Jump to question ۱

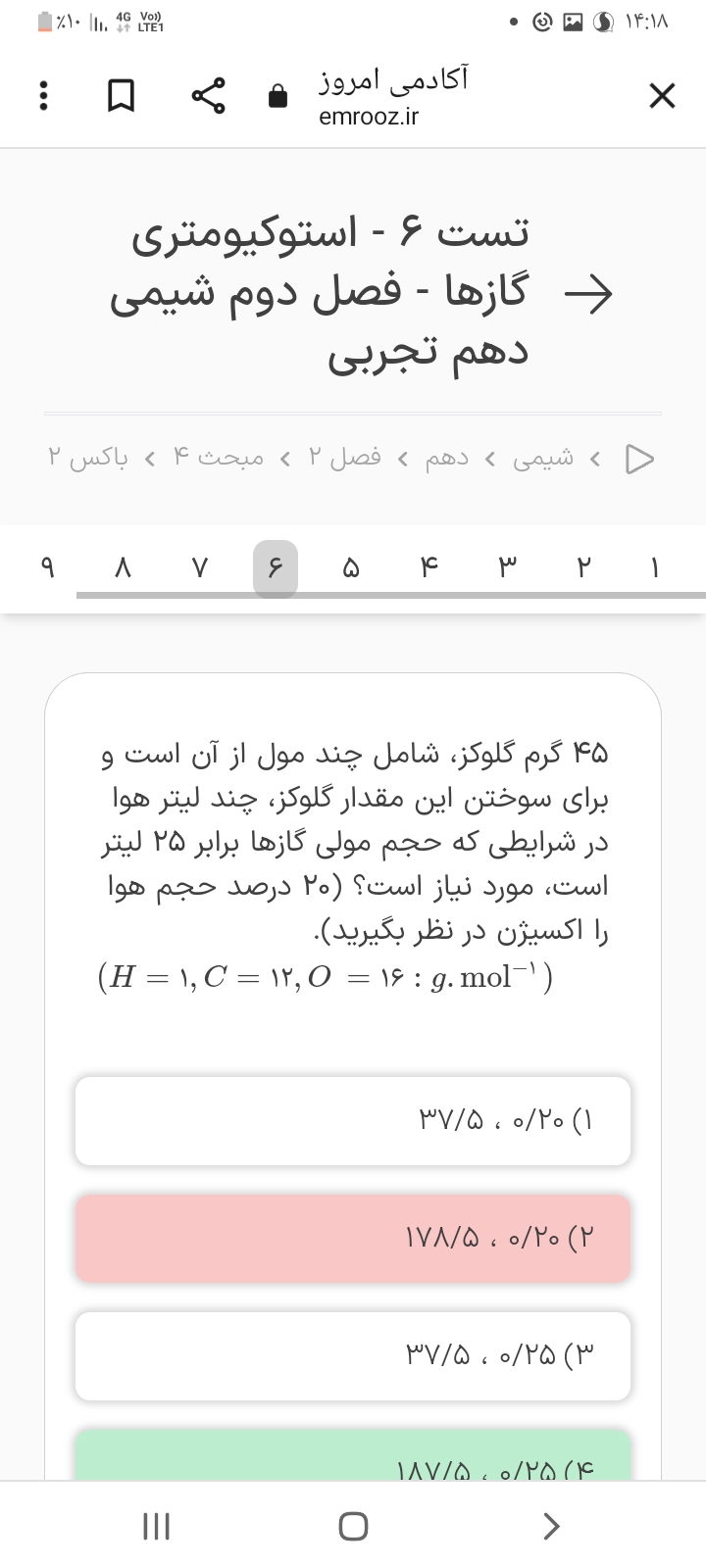tap(655, 567)
